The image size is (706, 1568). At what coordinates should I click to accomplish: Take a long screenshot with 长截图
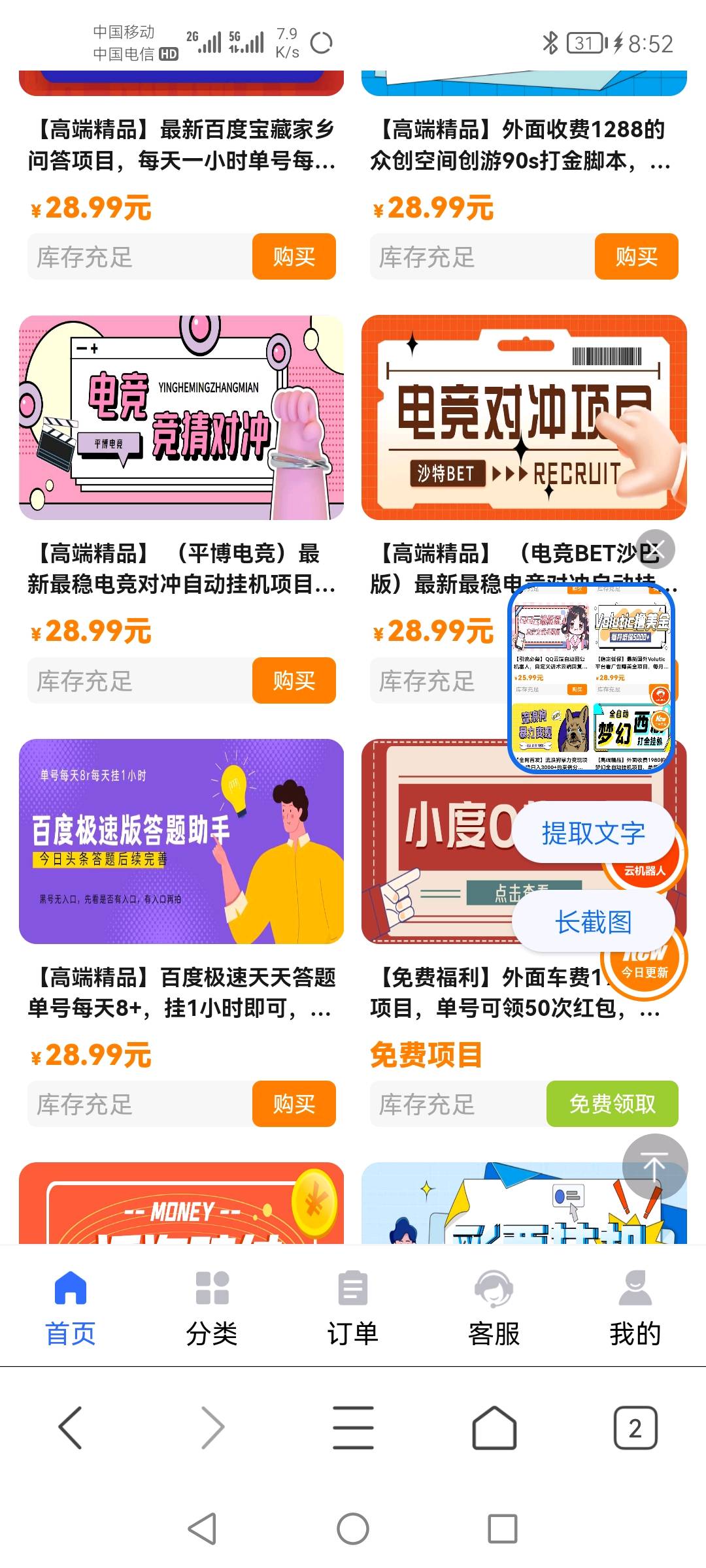pos(593,922)
